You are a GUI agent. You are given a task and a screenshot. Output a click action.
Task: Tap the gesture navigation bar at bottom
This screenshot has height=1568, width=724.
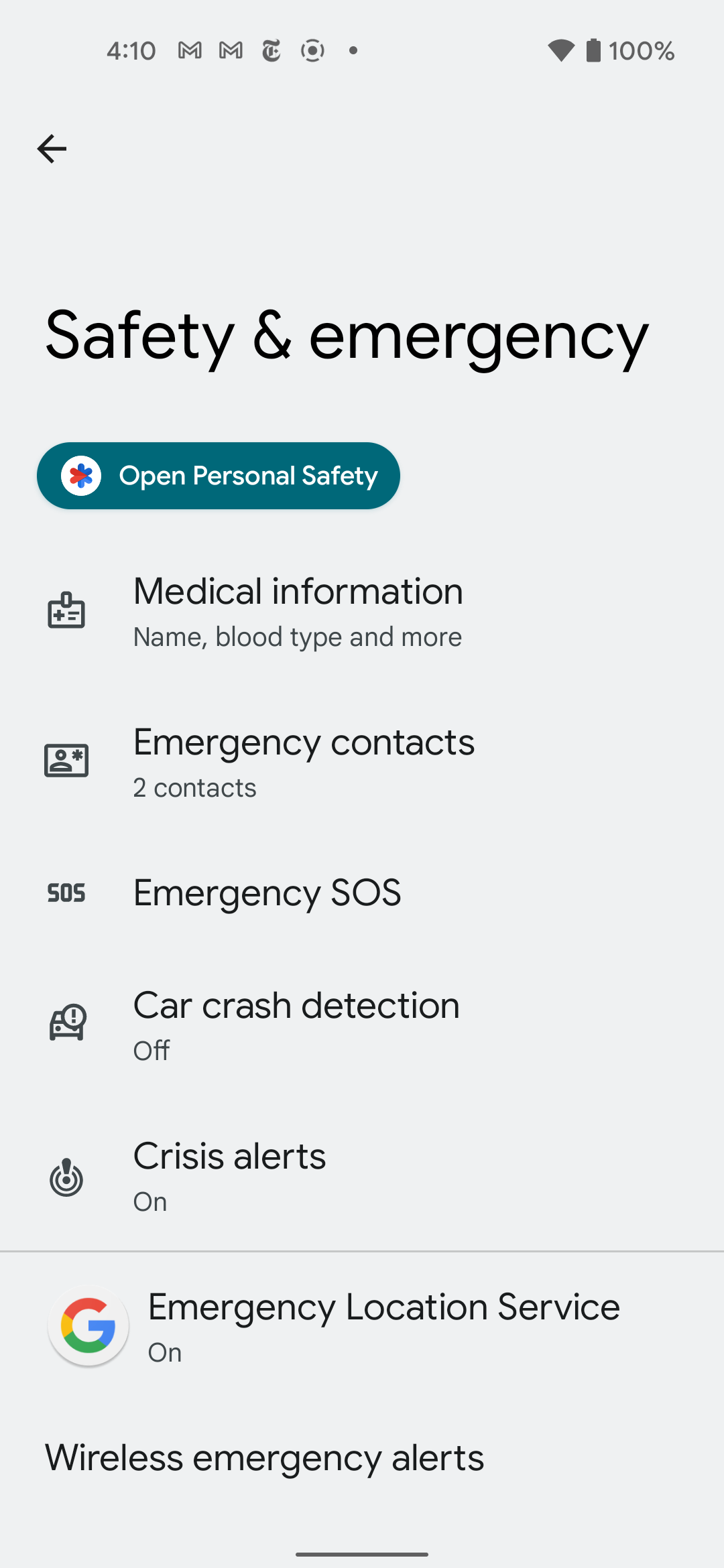tap(362, 1553)
